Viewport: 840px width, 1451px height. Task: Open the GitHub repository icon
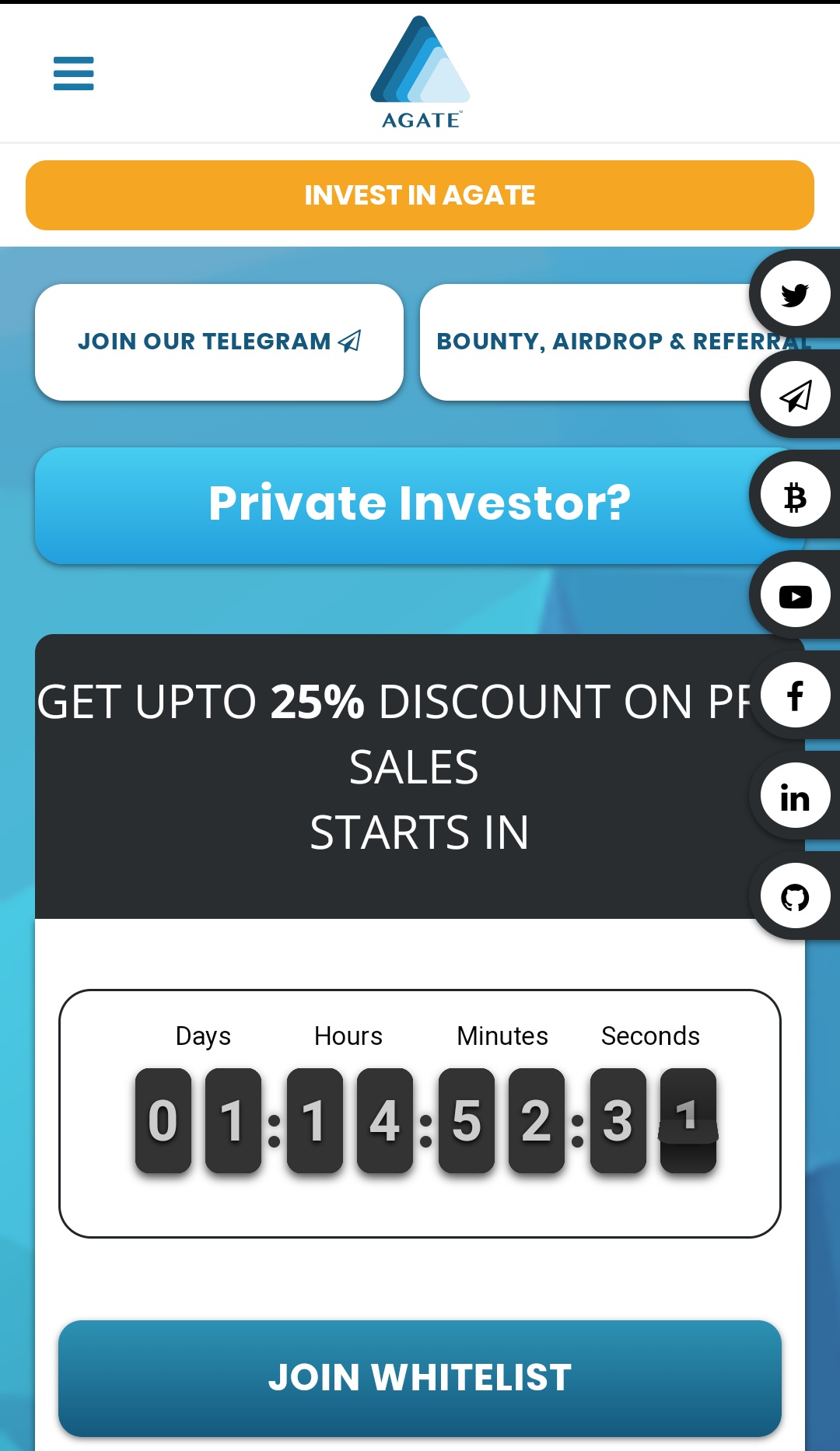coord(795,896)
